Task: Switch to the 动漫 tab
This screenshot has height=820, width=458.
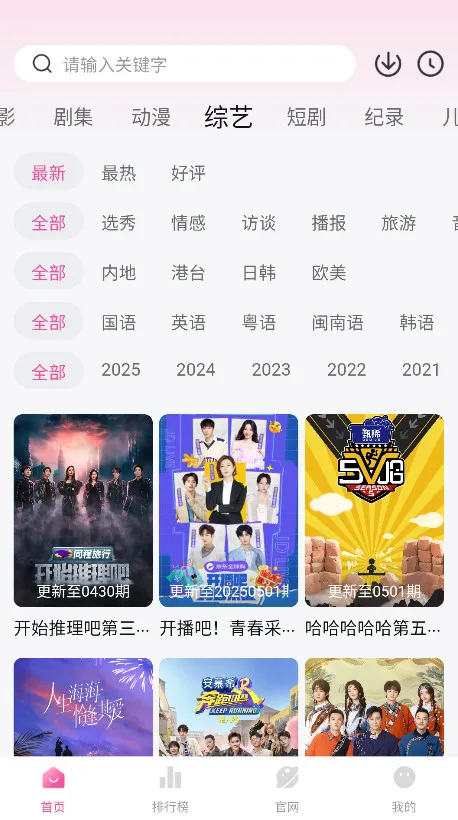Action: coord(151,117)
